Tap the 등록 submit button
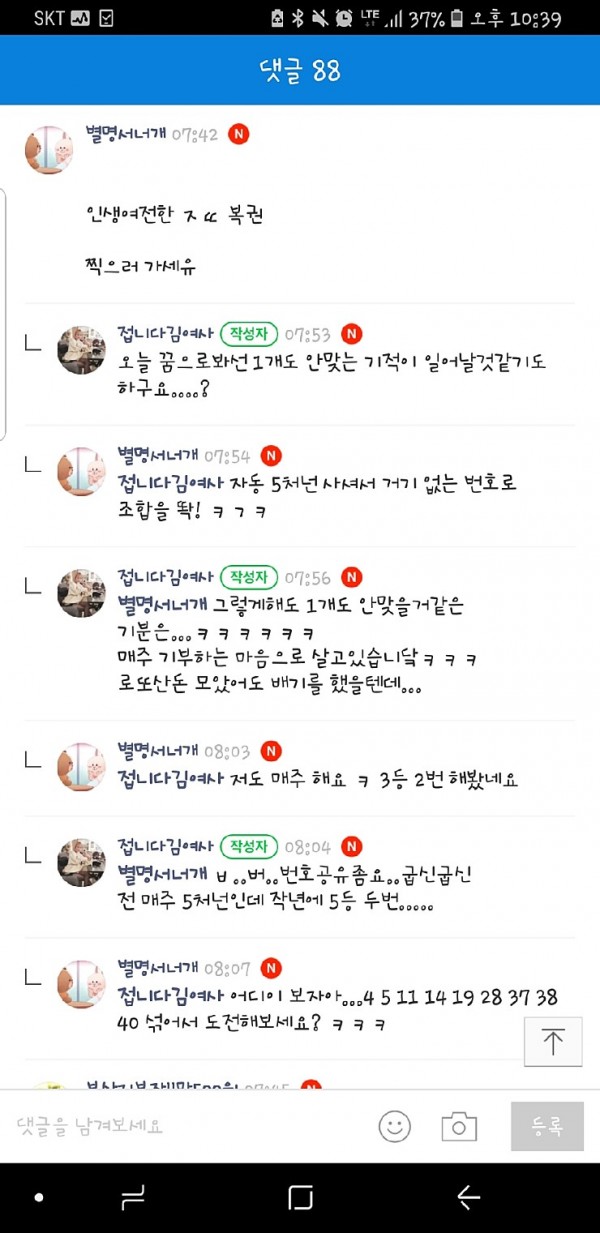This screenshot has width=600, height=1233. point(547,1126)
